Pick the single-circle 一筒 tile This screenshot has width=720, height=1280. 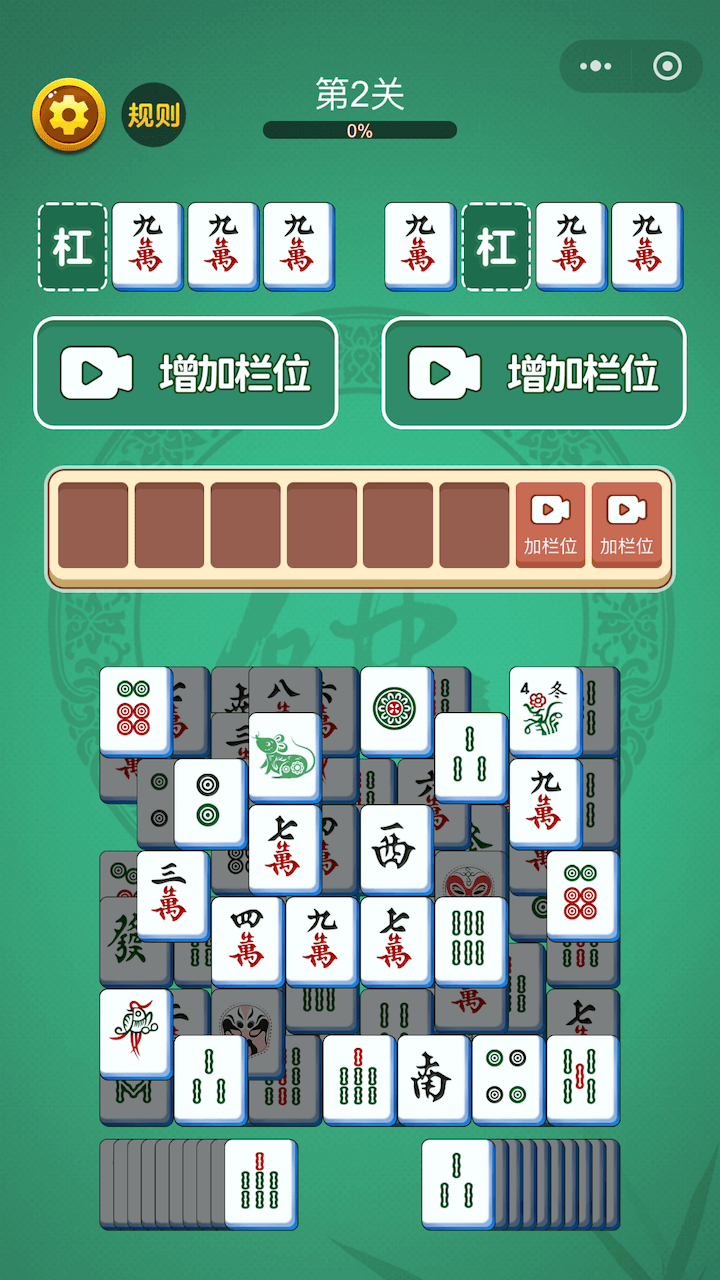[x=396, y=709]
